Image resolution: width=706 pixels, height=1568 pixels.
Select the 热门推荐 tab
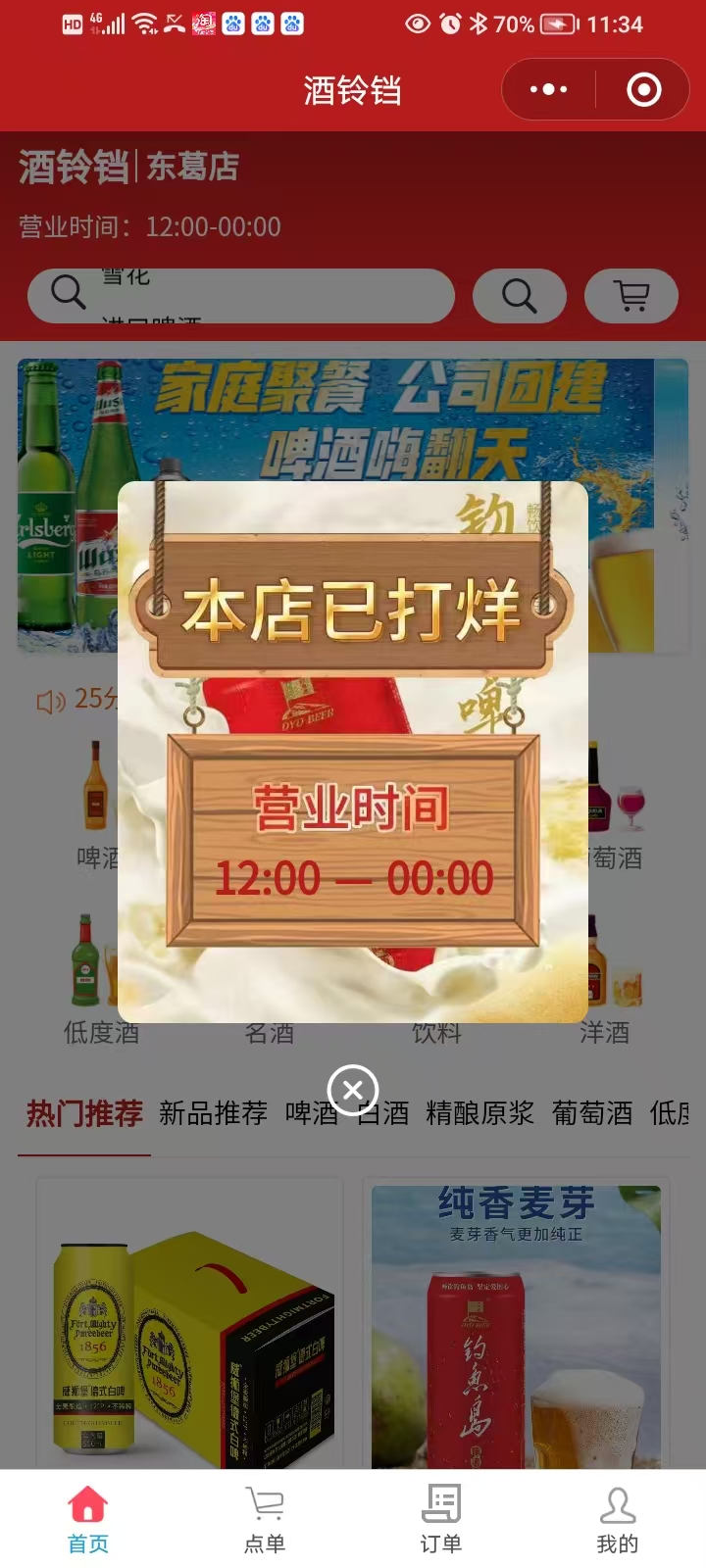pyautogui.click(x=84, y=1113)
